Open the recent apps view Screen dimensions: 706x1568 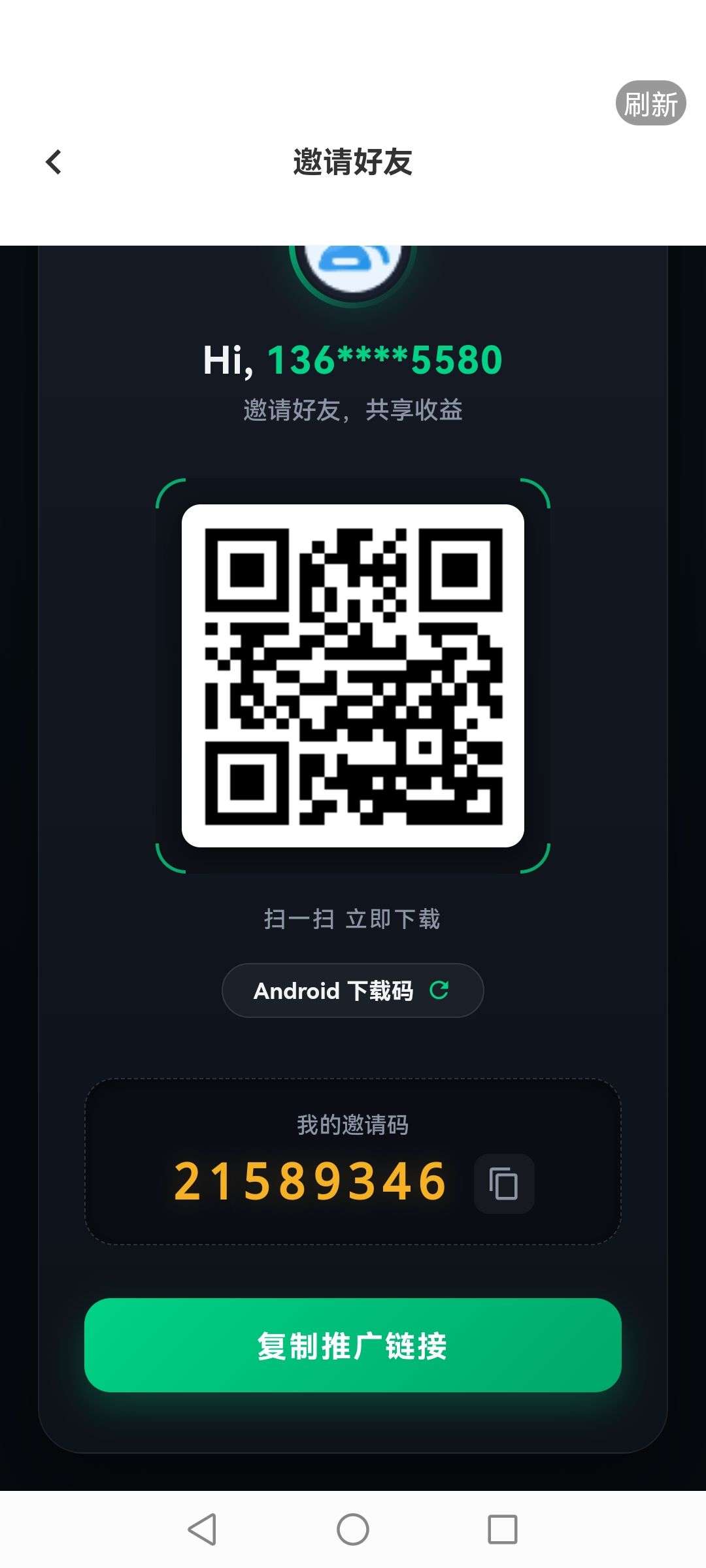point(502,1529)
